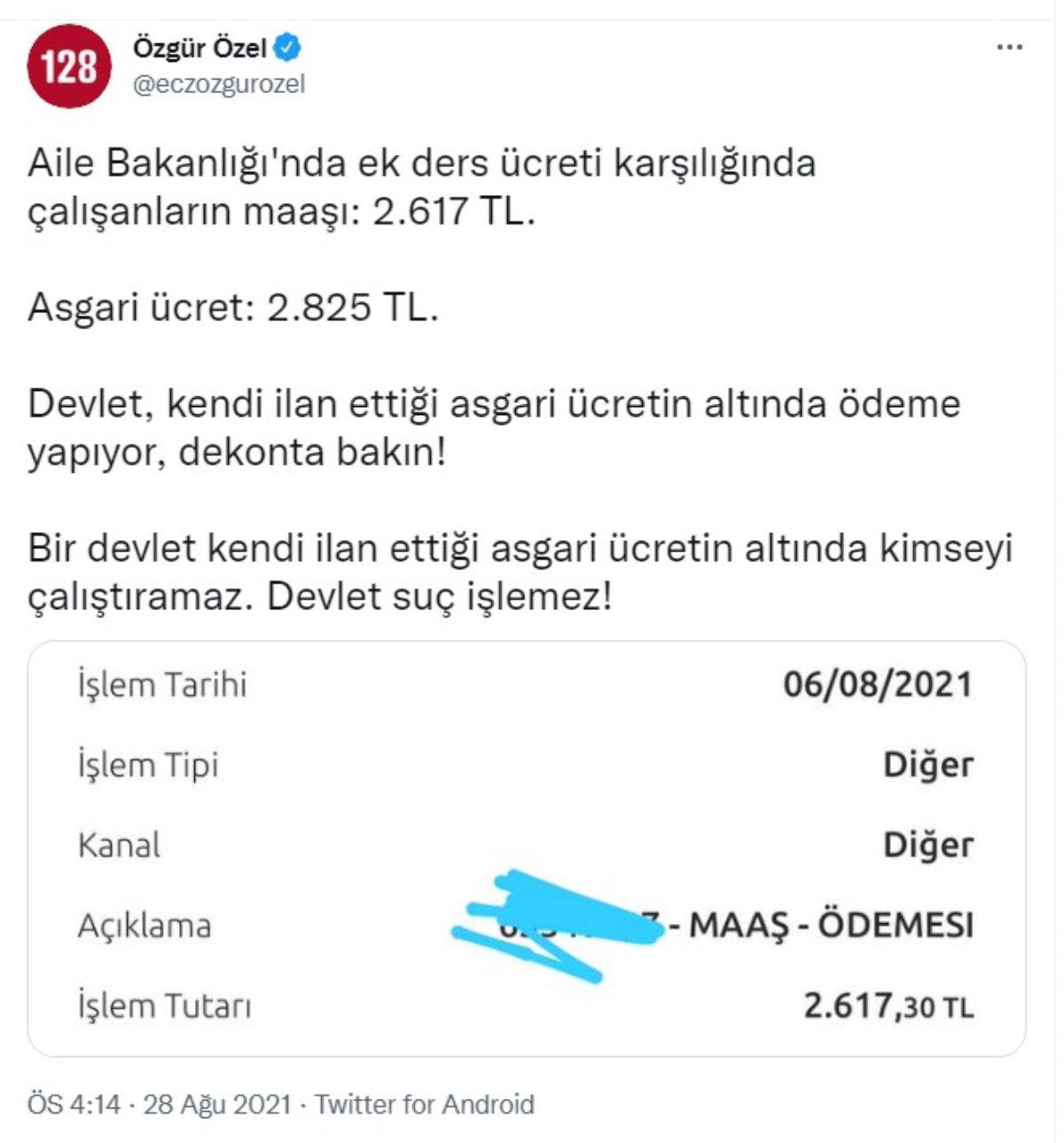Screen dimensions: 1064x1143
Task: Visit the @eczozgurozel handle
Action: [x=219, y=84]
